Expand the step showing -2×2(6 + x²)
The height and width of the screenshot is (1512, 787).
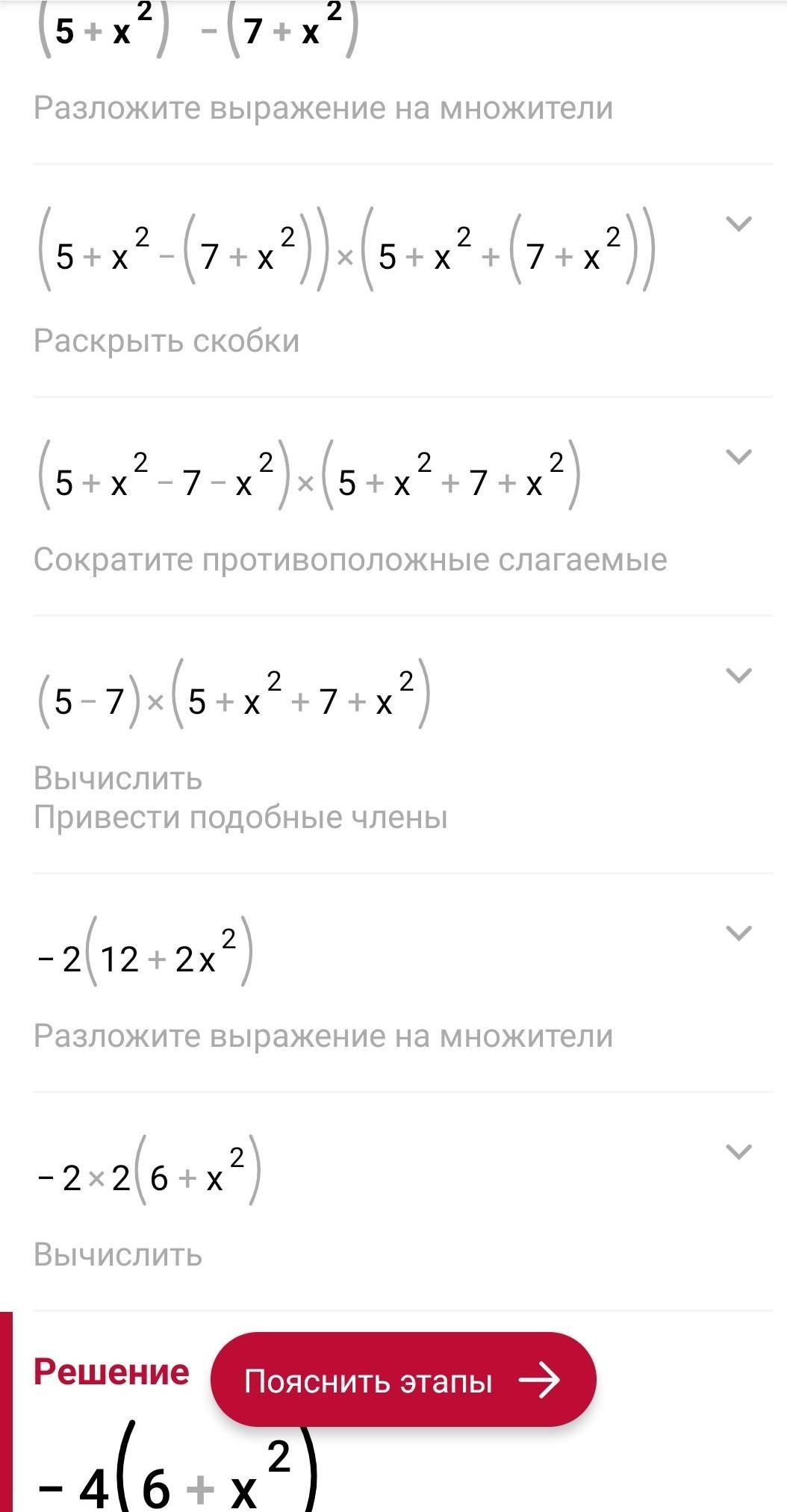738,1151
